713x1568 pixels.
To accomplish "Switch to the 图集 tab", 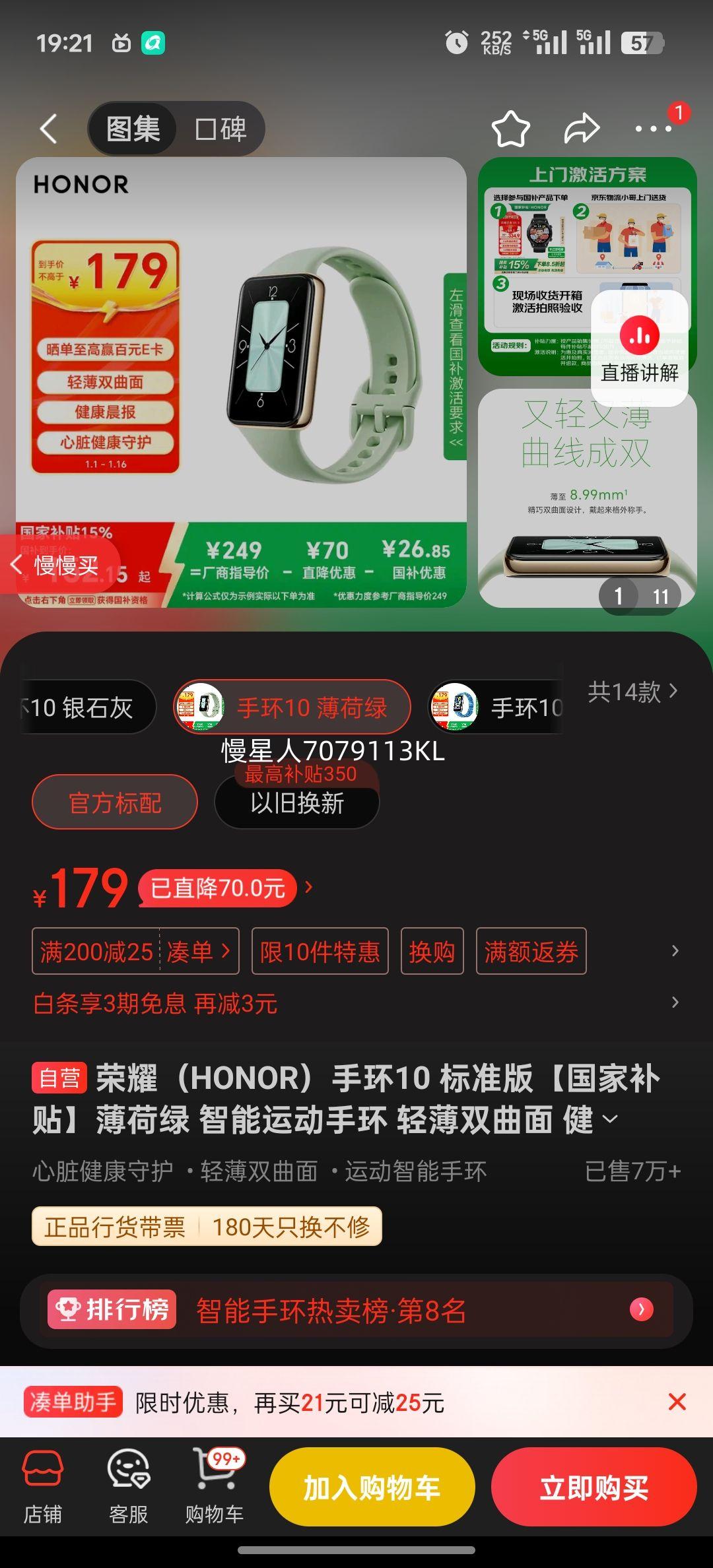I will 131,128.
